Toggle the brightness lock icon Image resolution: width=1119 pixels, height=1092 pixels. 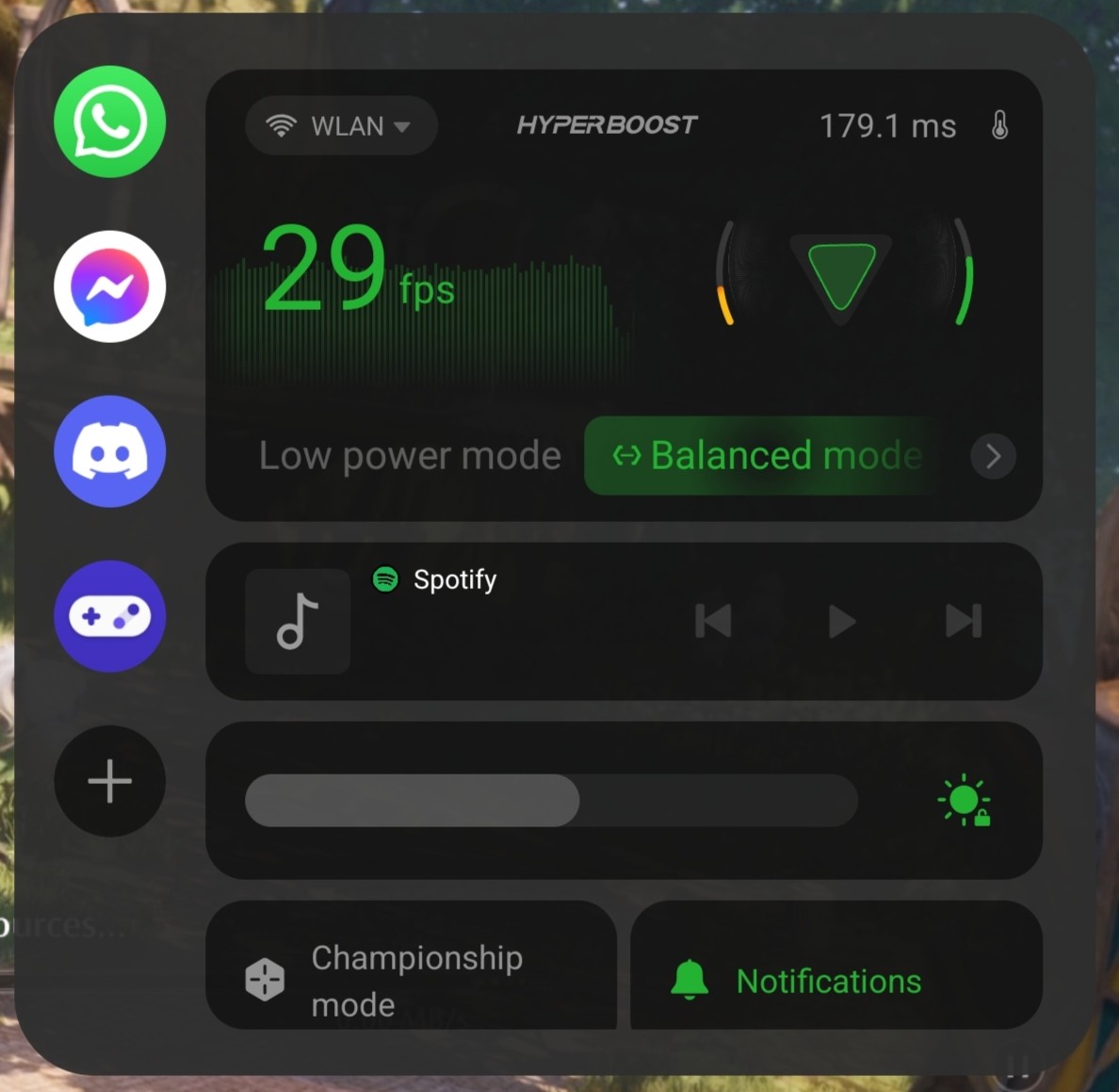click(x=965, y=801)
